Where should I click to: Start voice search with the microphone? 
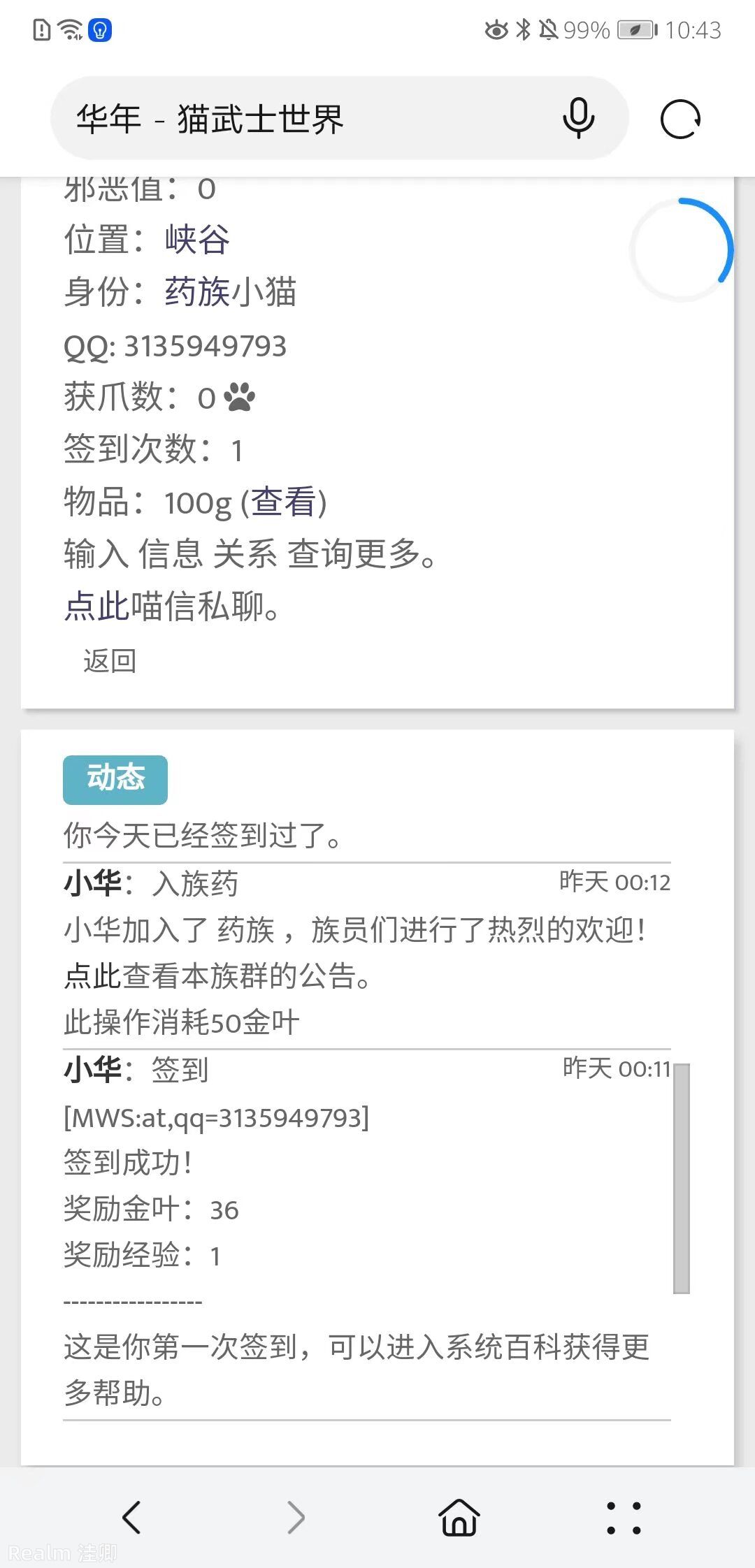pos(578,119)
